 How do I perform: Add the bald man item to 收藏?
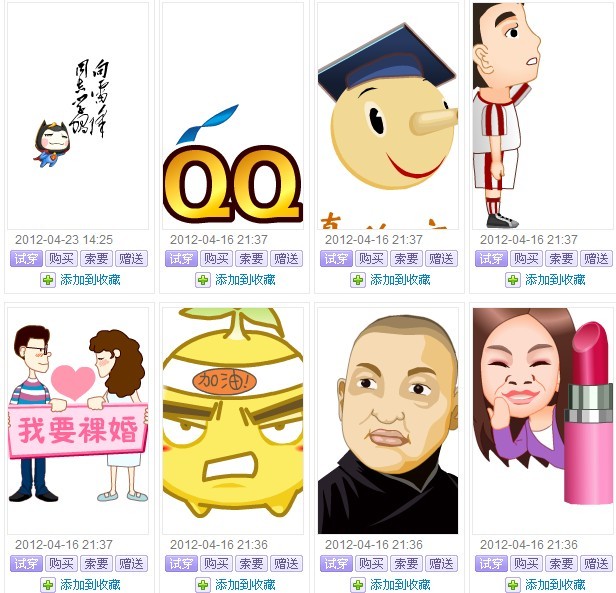pyautogui.click(x=399, y=585)
